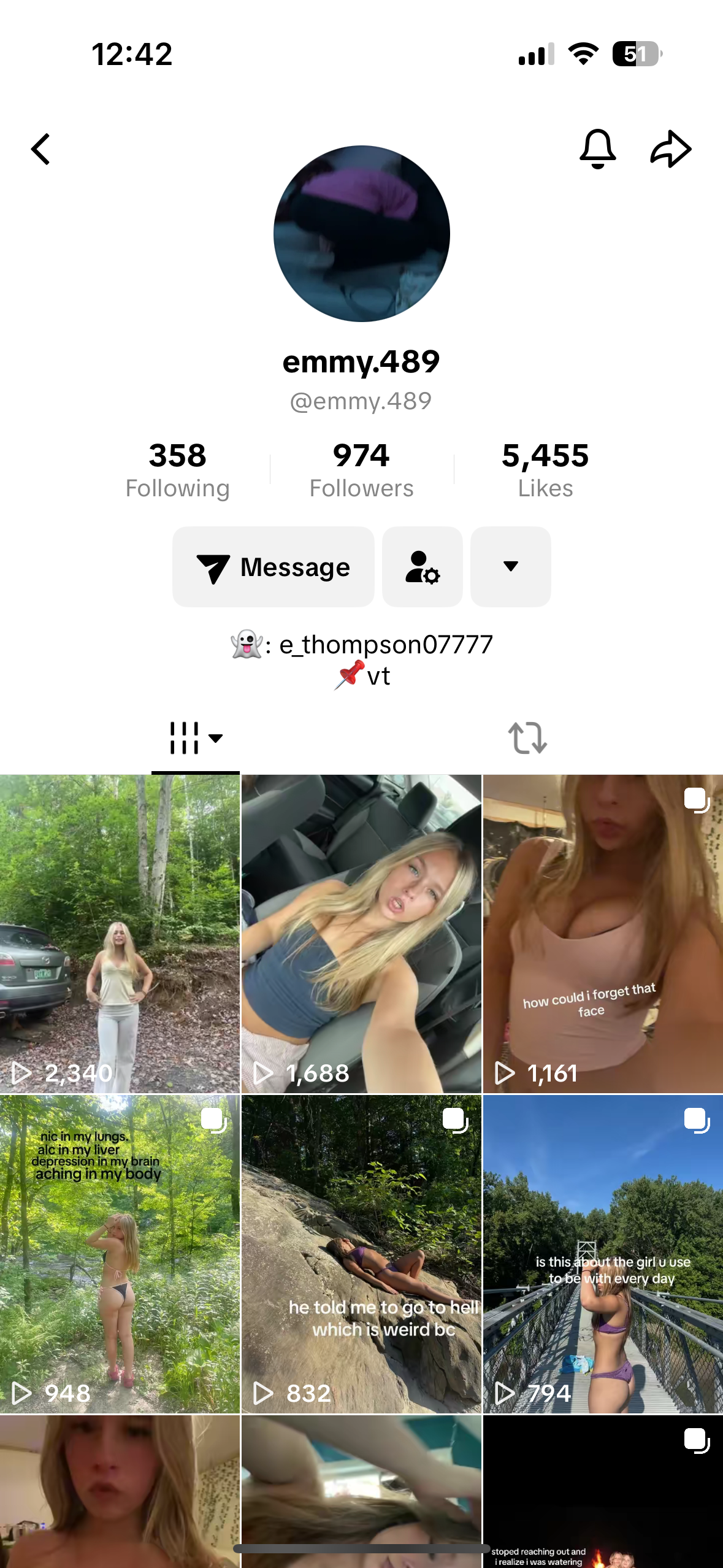This screenshot has height=1568, width=723.
Task: Open the post with 1,161 views
Action: click(x=603, y=932)
